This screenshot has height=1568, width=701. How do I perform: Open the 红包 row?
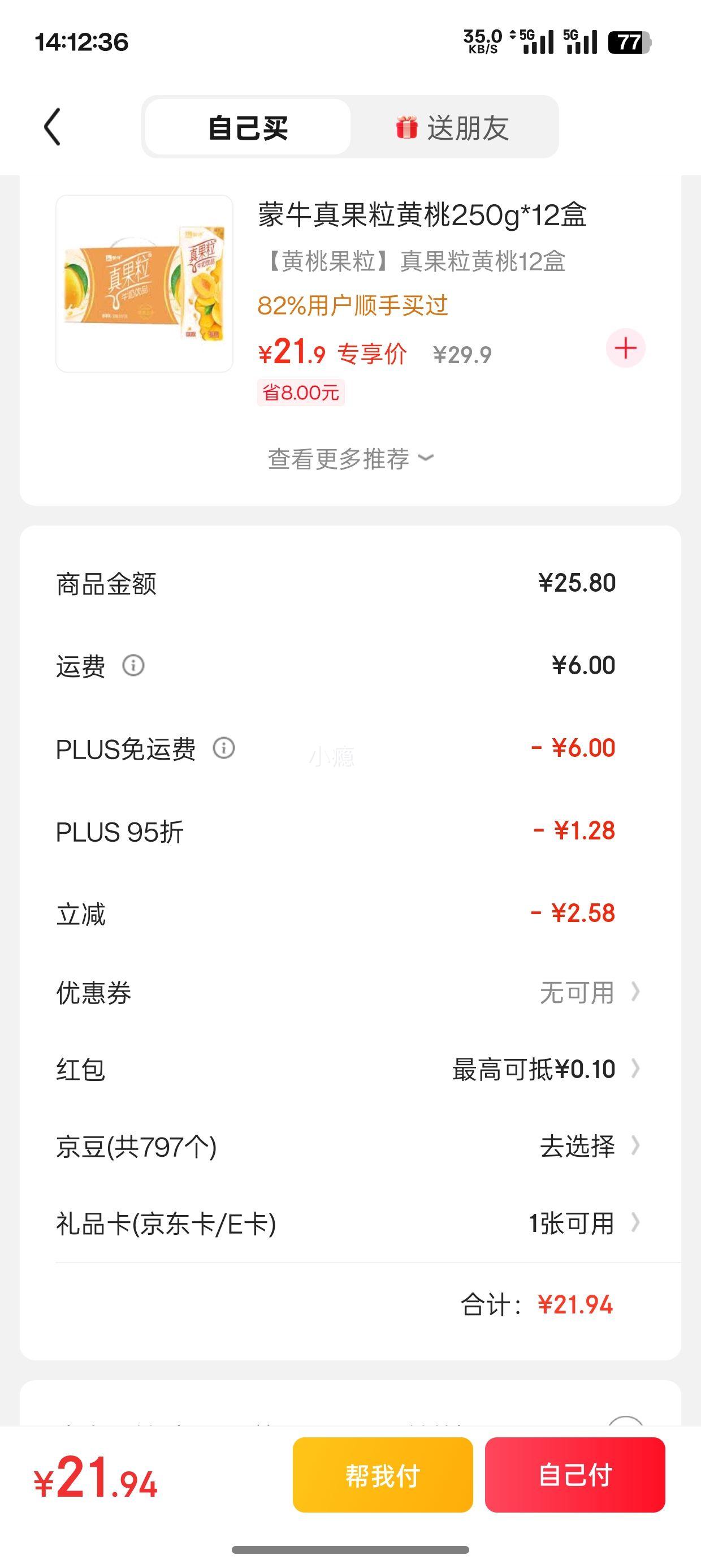pos(350,1070)
